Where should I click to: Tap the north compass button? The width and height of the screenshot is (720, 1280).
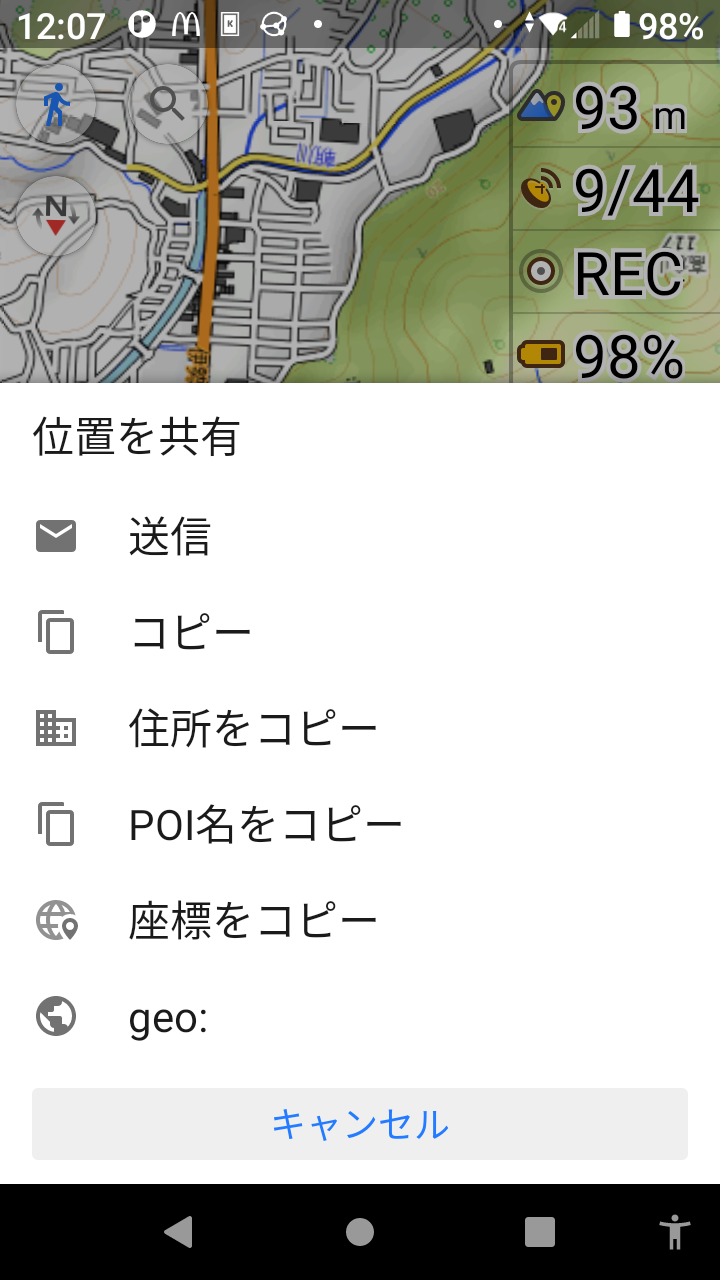click(x=56, y=214)
